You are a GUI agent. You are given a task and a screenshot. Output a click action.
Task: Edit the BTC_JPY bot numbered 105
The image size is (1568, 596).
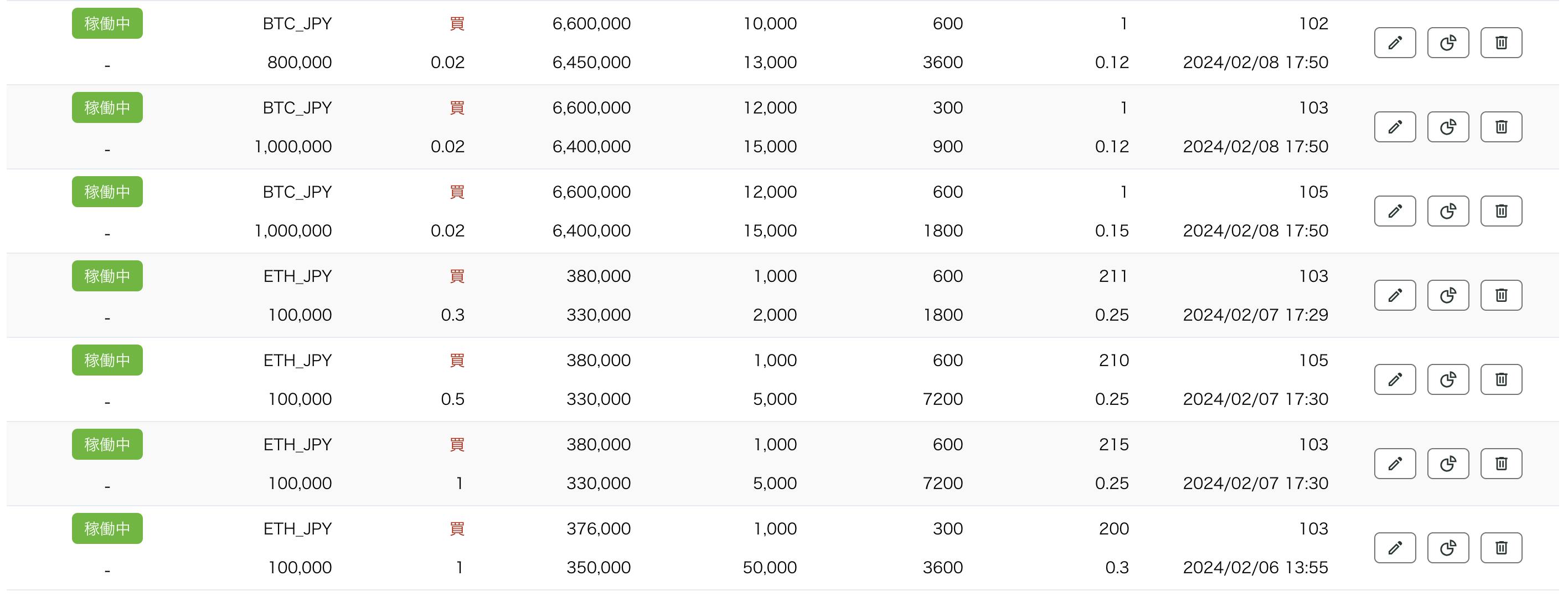tap(1395, 210)
